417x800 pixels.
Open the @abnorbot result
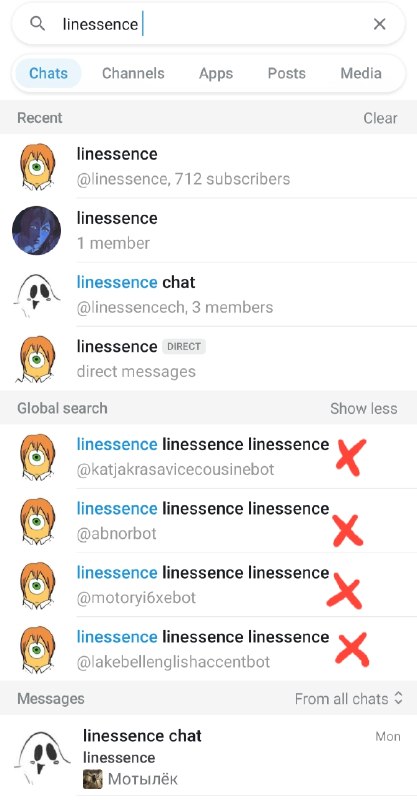point(208,521)
